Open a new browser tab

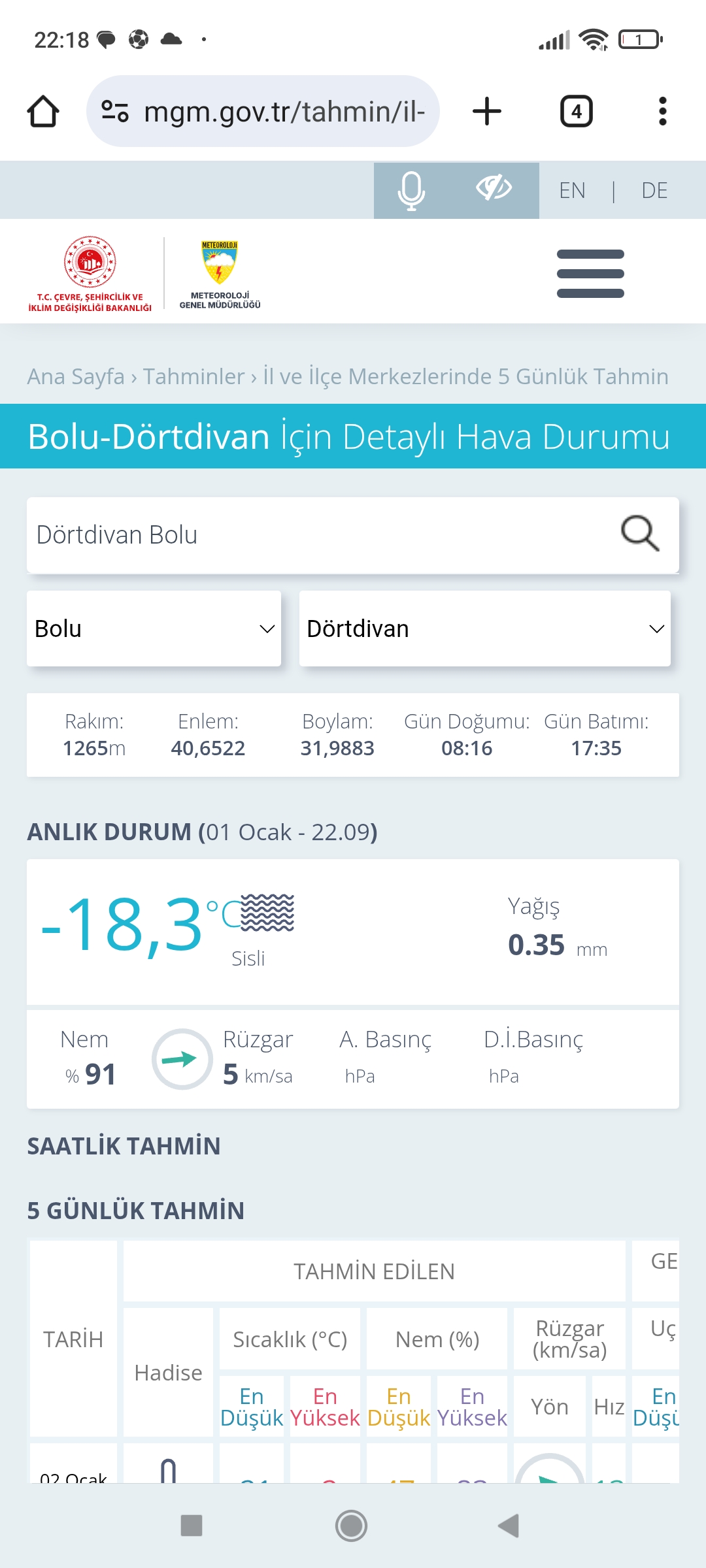487,111
